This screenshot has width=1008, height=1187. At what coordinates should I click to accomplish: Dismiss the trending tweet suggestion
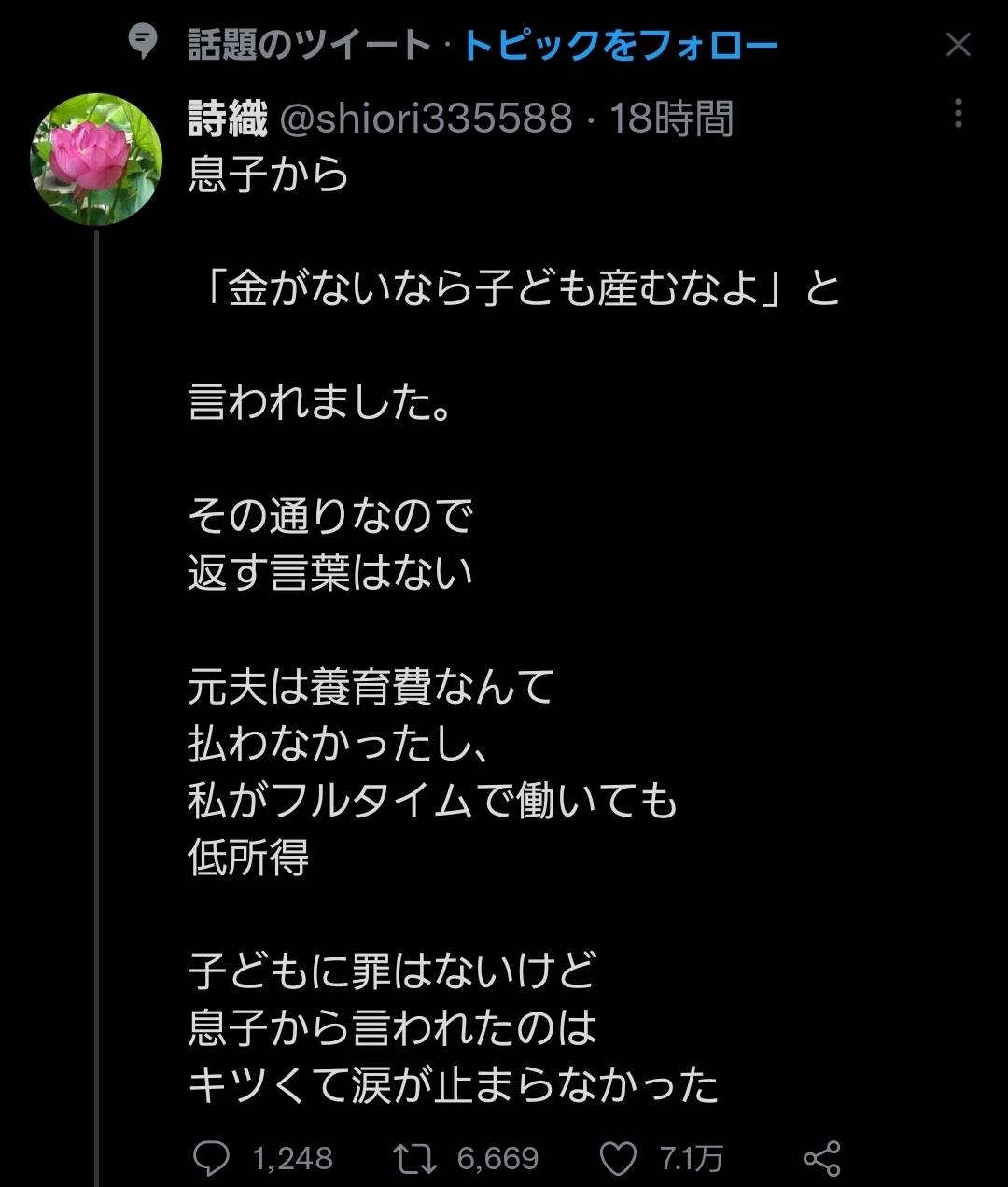(959, 45)
